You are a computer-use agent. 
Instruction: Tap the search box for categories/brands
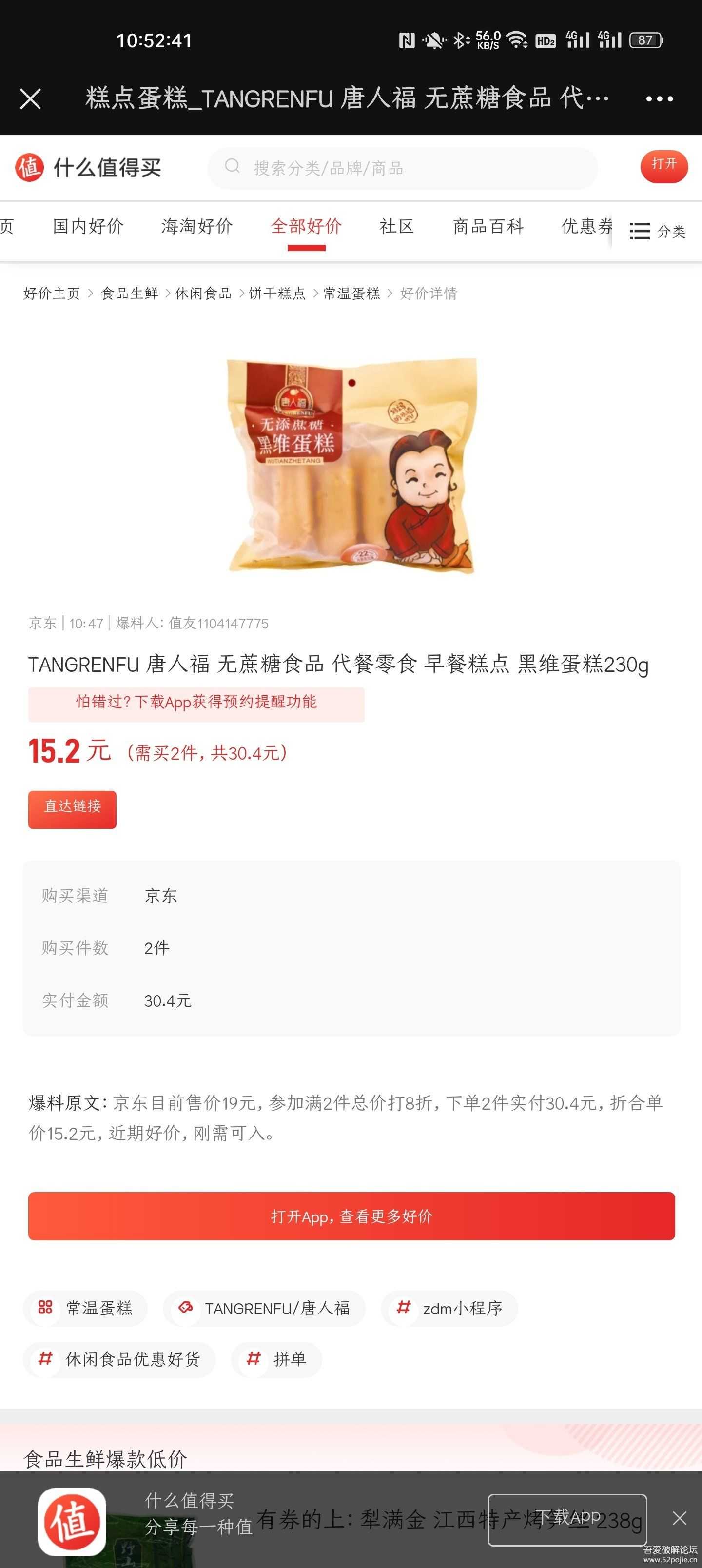point(402,168)
